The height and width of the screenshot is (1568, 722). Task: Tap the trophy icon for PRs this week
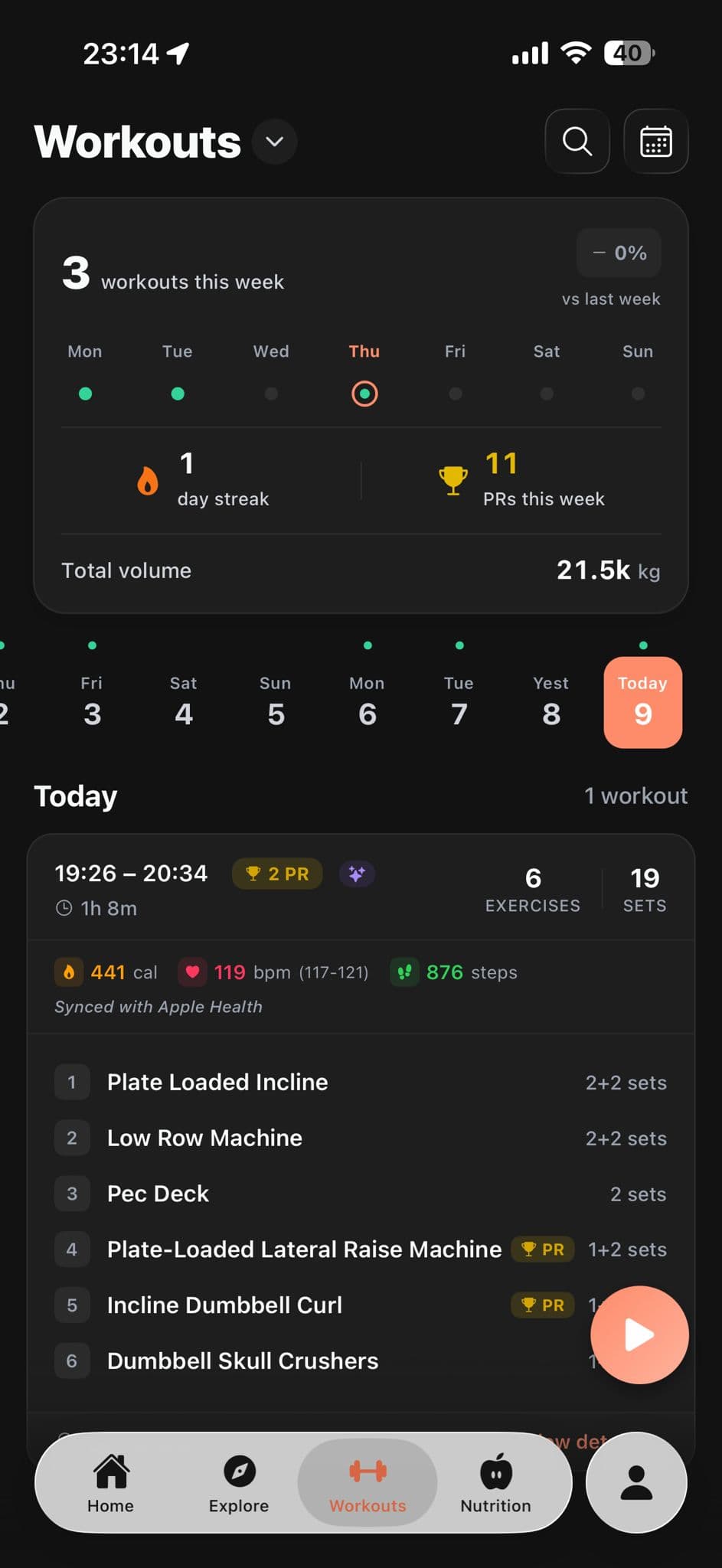pos(452,479)
